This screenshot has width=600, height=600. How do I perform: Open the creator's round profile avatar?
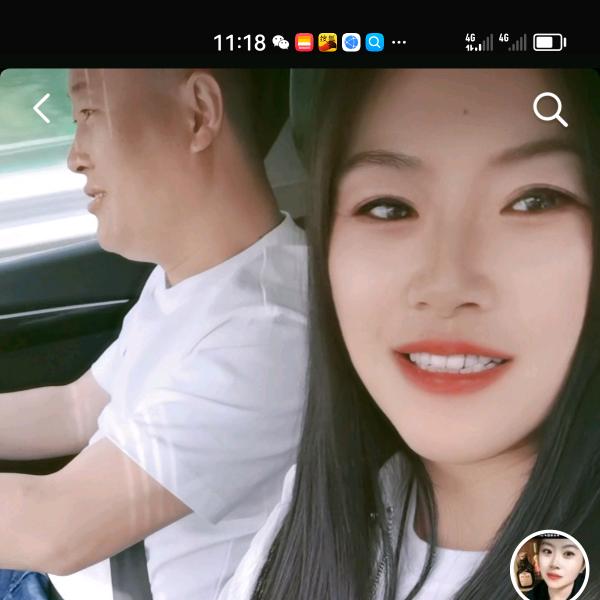click(x=550, y=567)
